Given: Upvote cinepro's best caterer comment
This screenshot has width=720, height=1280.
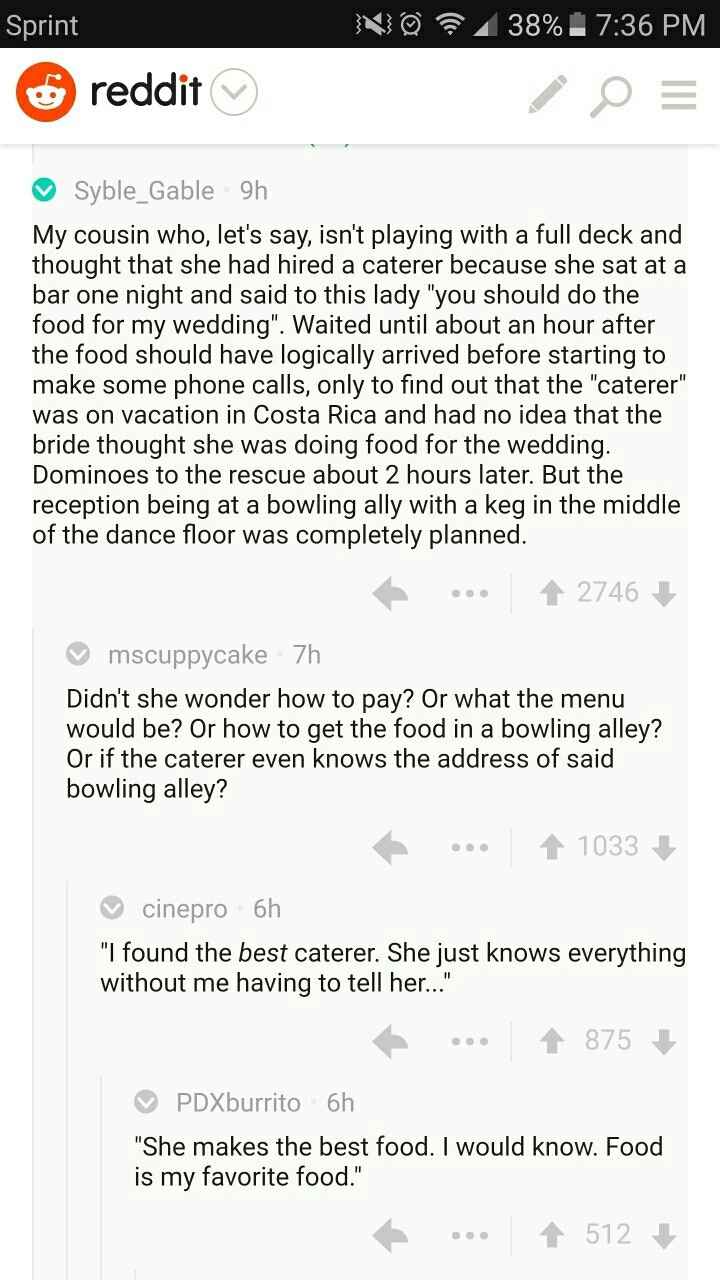Looking at the screenshot, I should click(552, 1040).
